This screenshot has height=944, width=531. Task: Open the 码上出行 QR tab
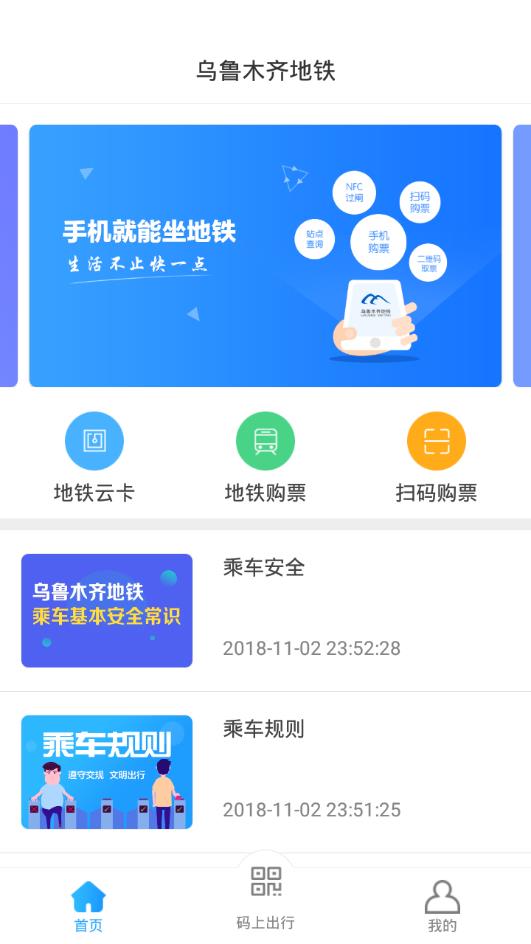coord(266,897)
